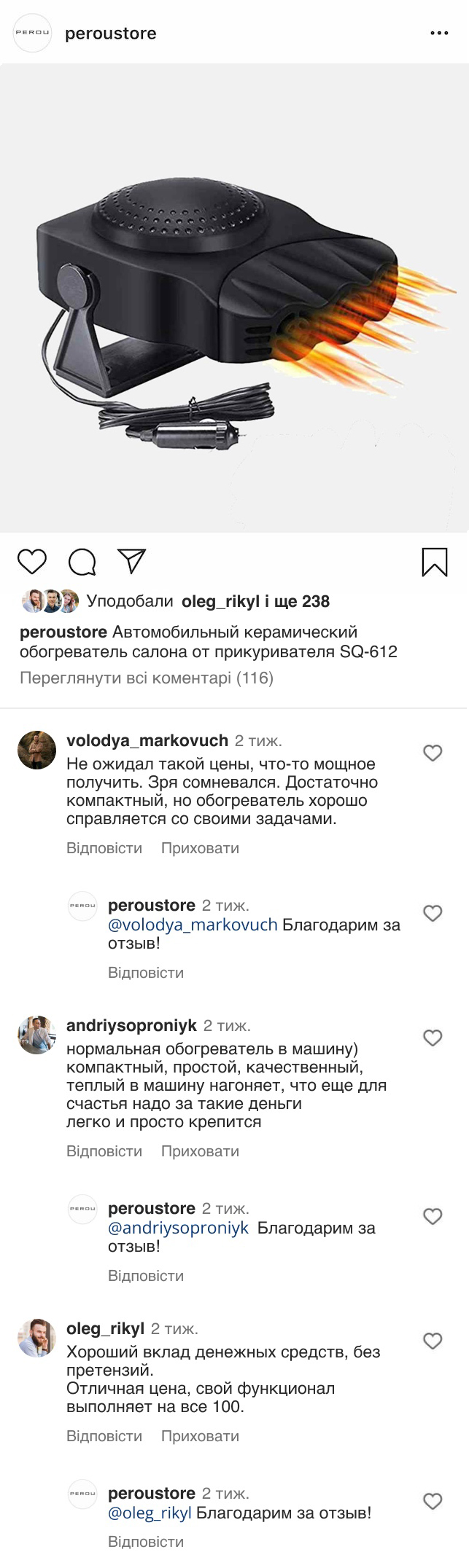This screenshot has height=1568, width=469.
Task: Open the comment icon under the post
Action: point(82,562)
